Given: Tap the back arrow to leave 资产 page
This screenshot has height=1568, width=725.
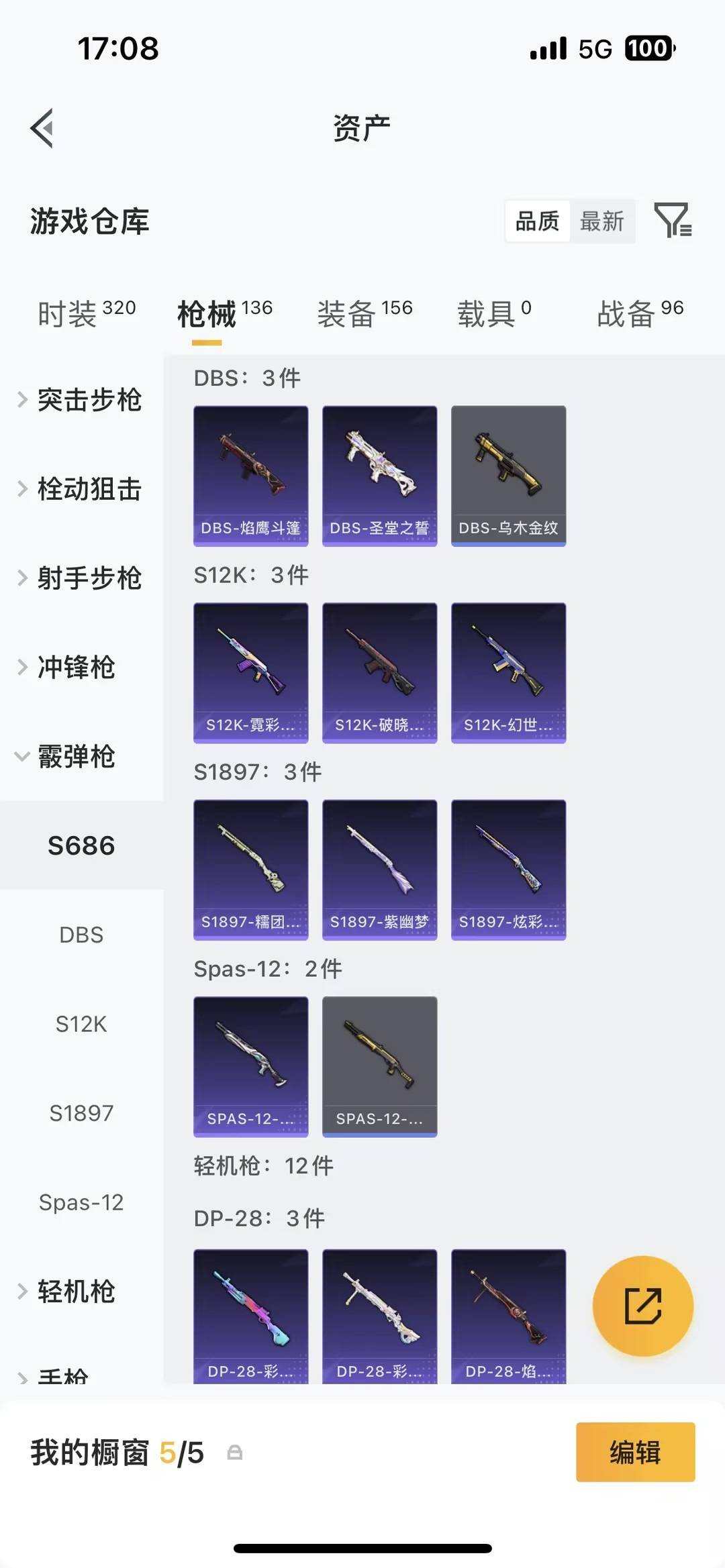Looking at the screenshot, I should pyautogui.click(x=42, y=127).
